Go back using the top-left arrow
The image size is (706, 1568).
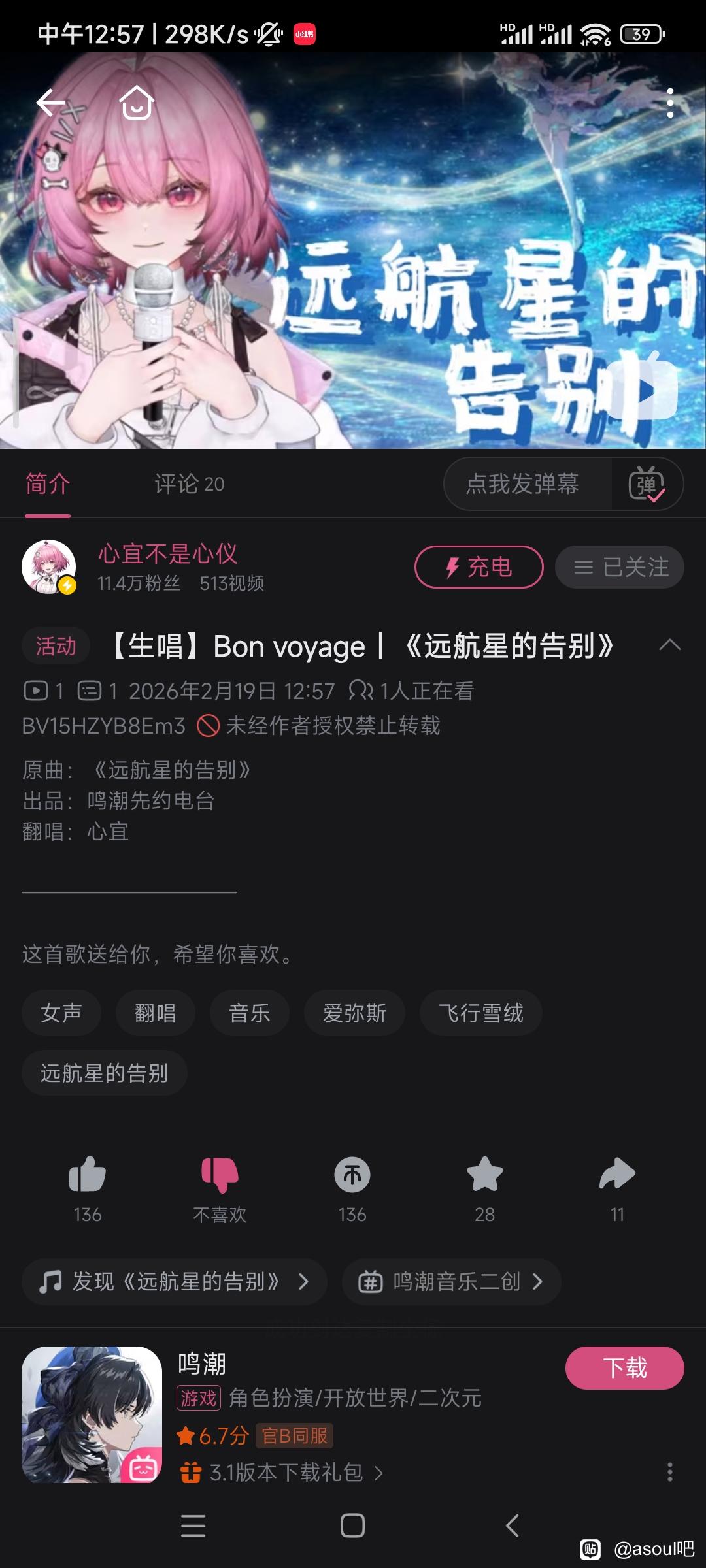click(x=50, y=103)
